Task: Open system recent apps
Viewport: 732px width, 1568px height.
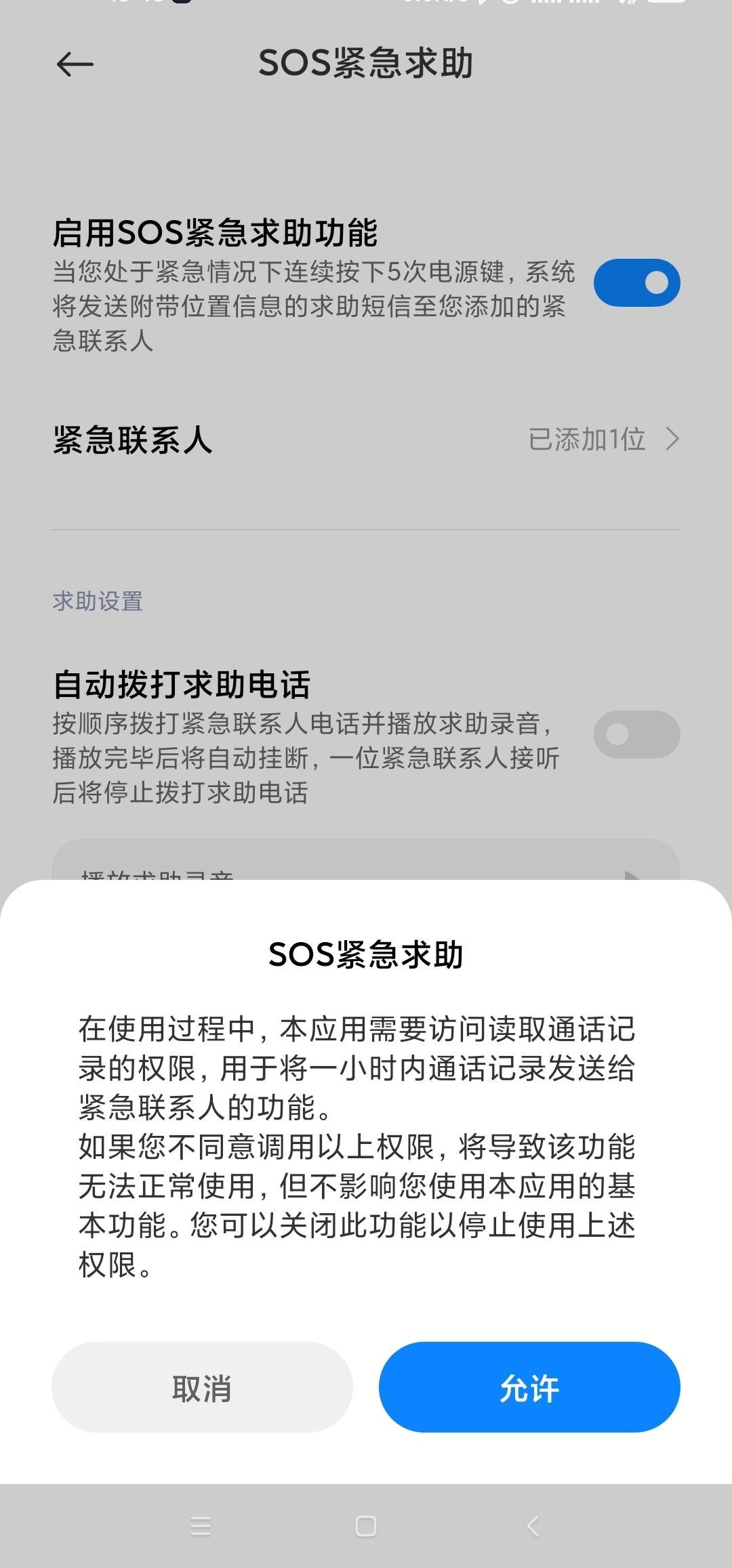Action: tap(201, 1526)
